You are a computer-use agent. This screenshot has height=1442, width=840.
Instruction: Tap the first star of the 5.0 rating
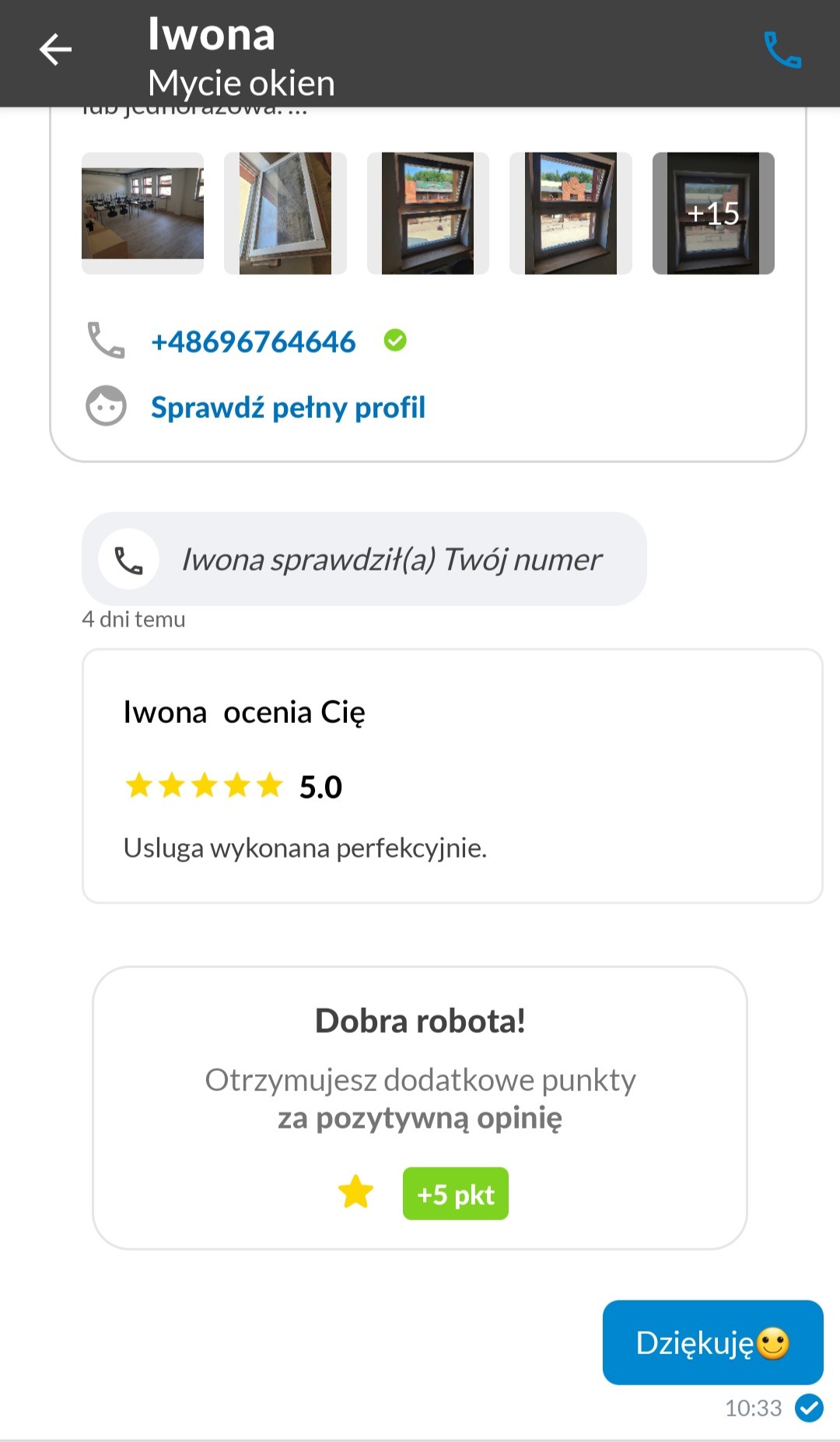coord(140,786)
